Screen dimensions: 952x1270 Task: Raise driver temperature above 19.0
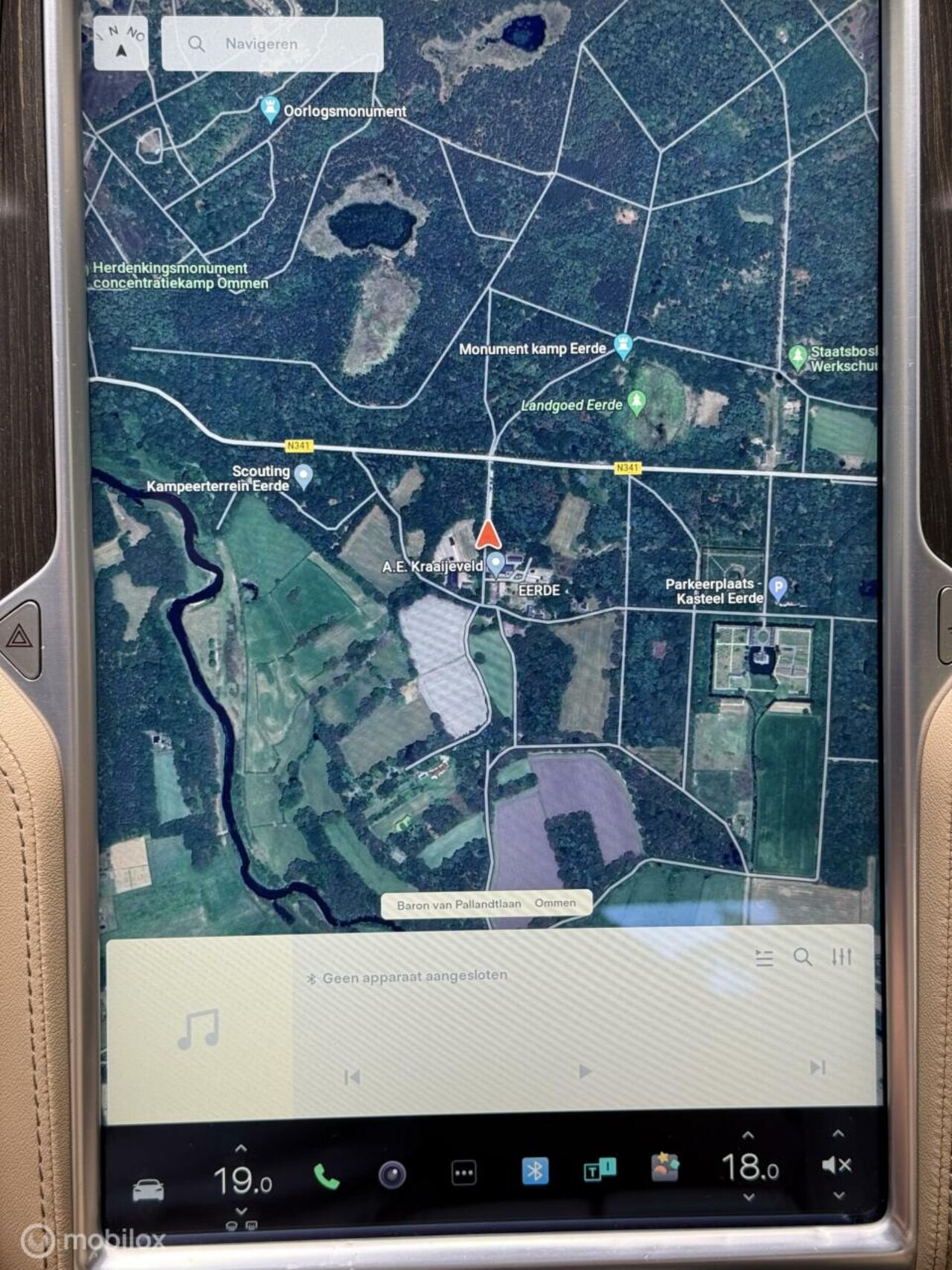(x=241, y=1149)
